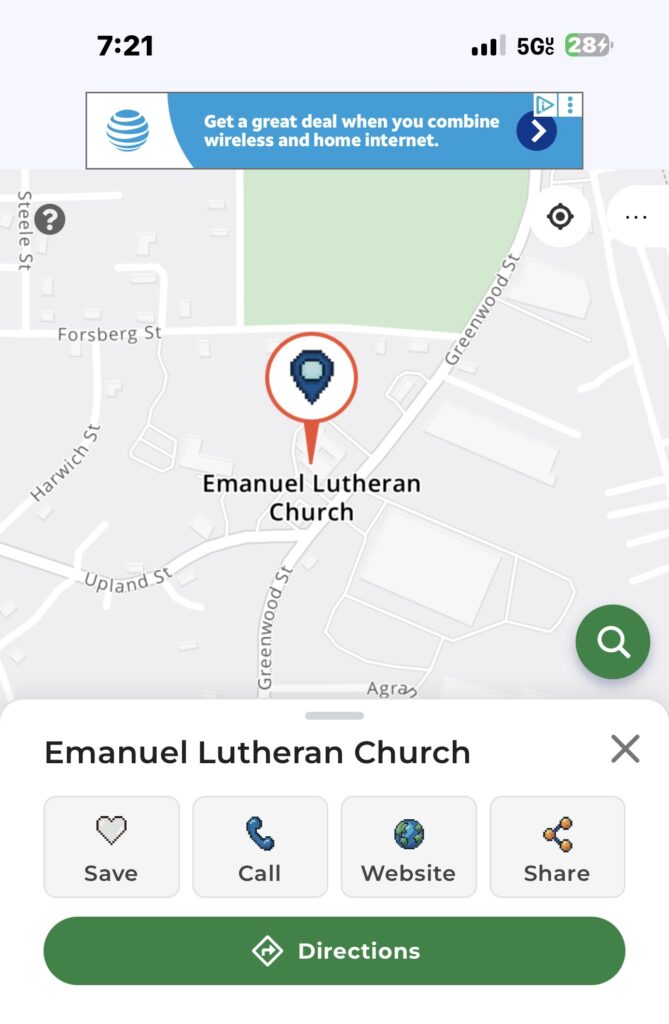Open the AT&T ad arrow

tap(536, 131)
